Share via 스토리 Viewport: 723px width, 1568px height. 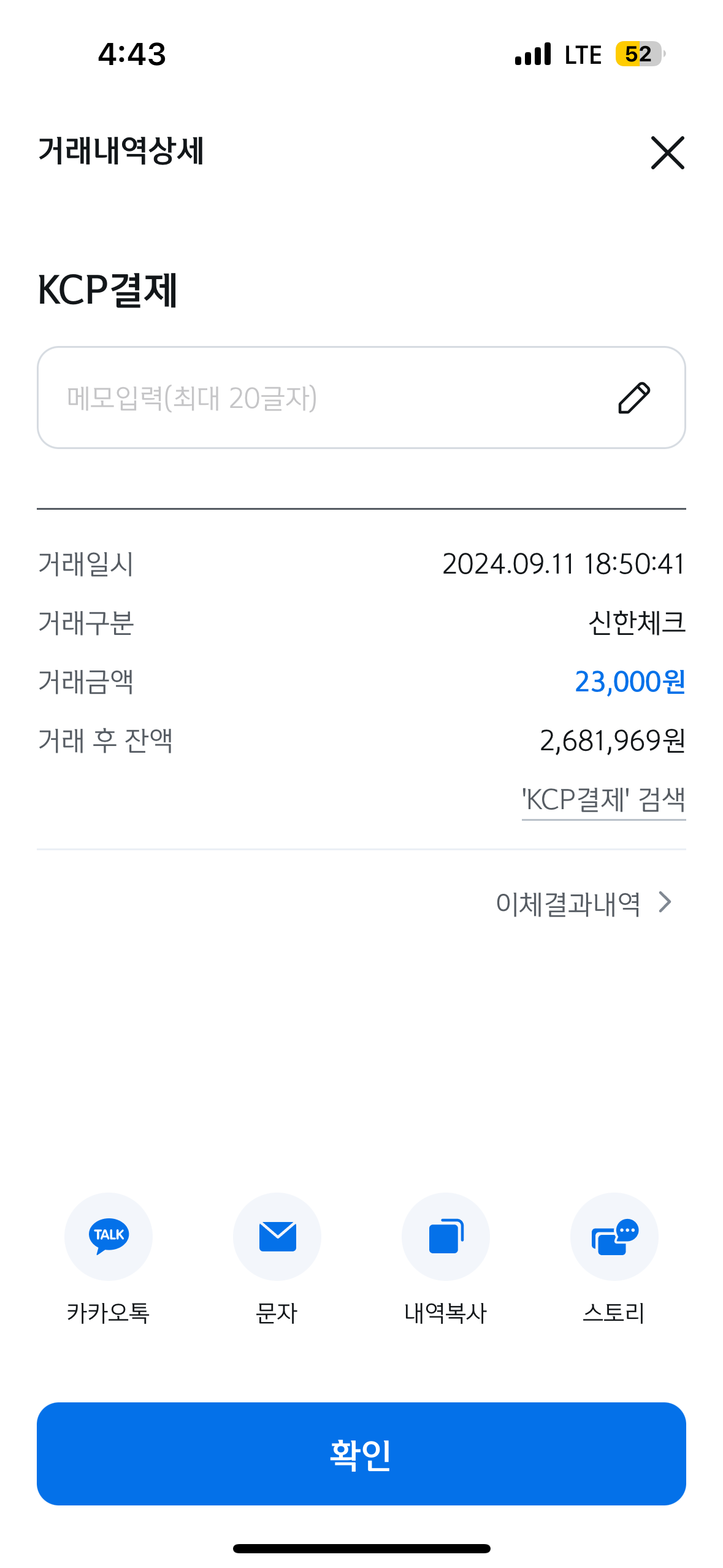coord(614,1236)
